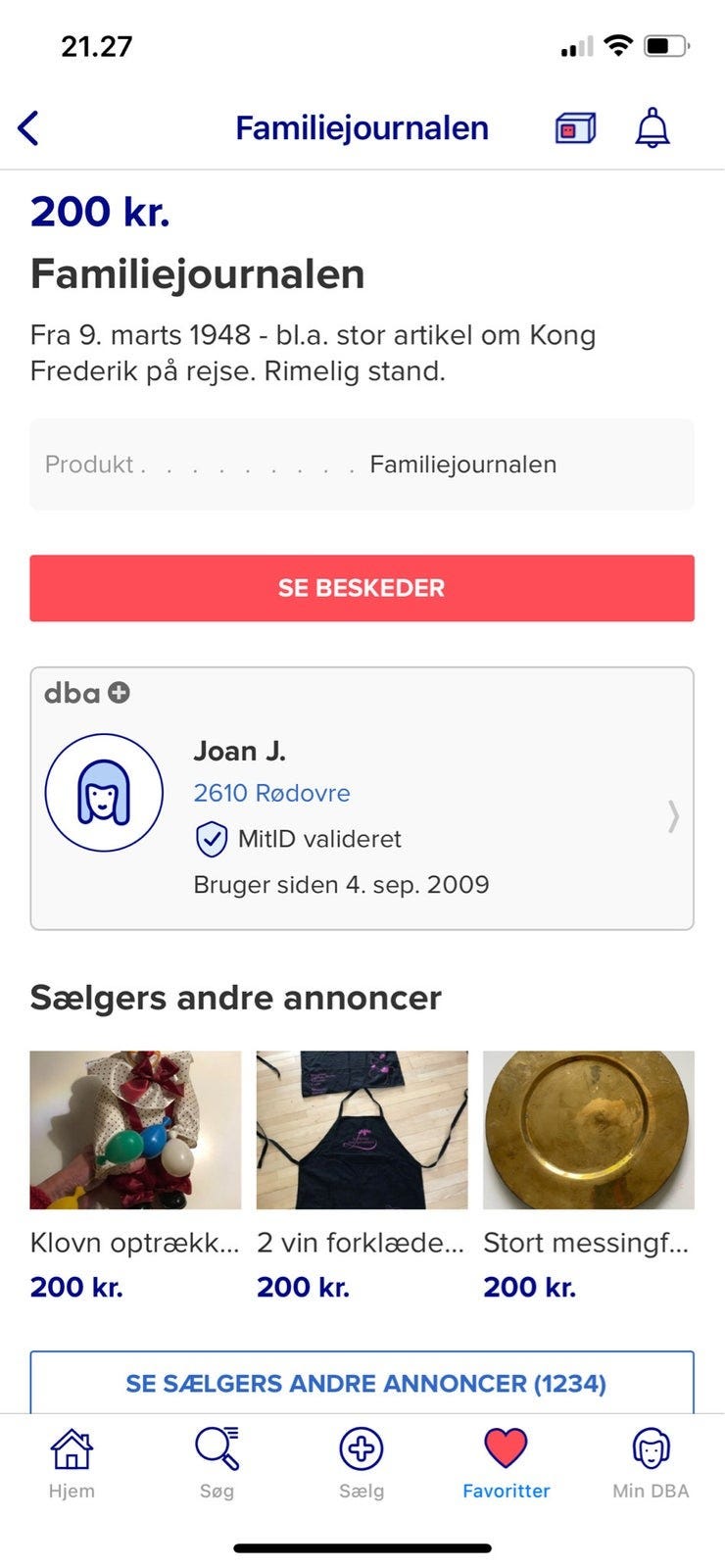Open the 2610 Rødovre location link

[271, 794]
